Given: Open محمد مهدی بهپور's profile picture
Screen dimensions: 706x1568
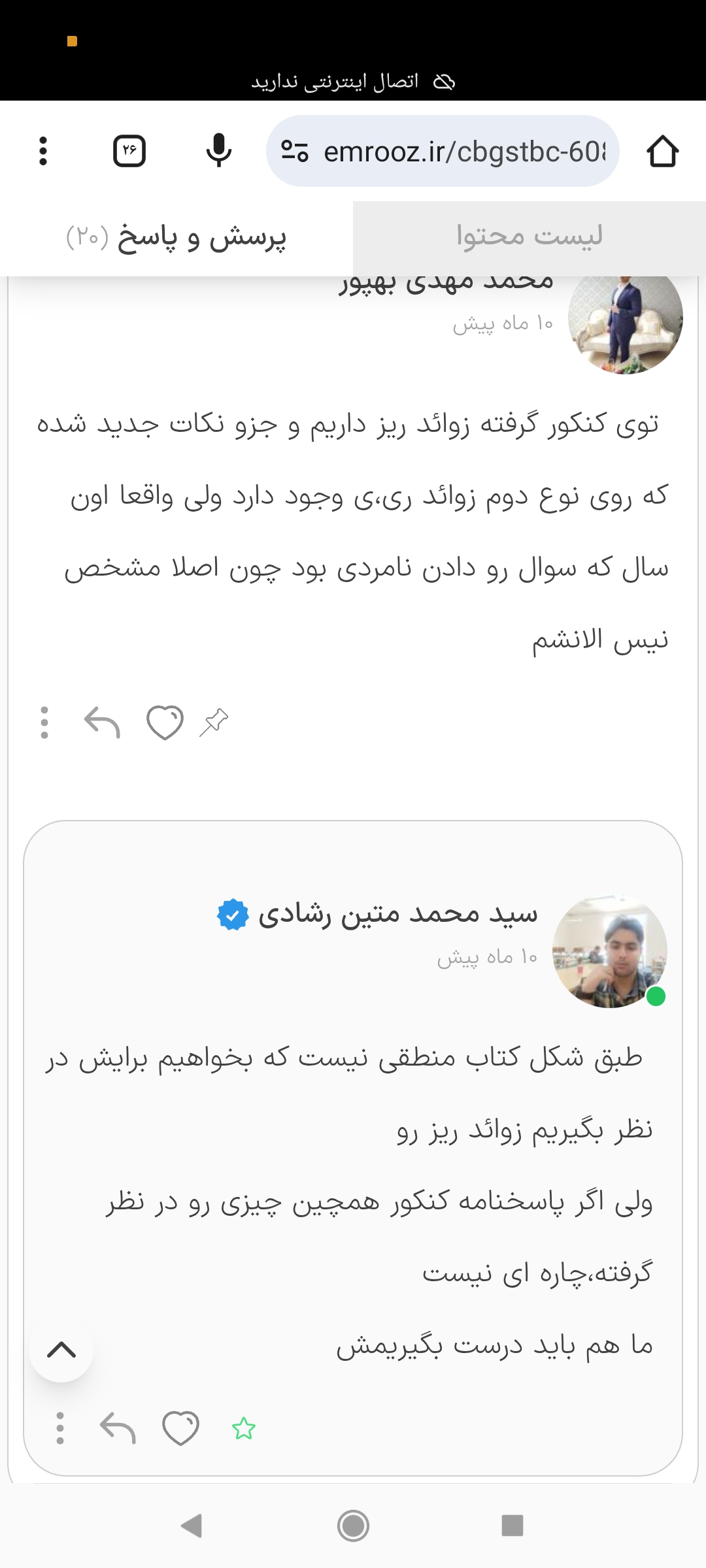Looking at the screenshot, I should tap(625, 320).
